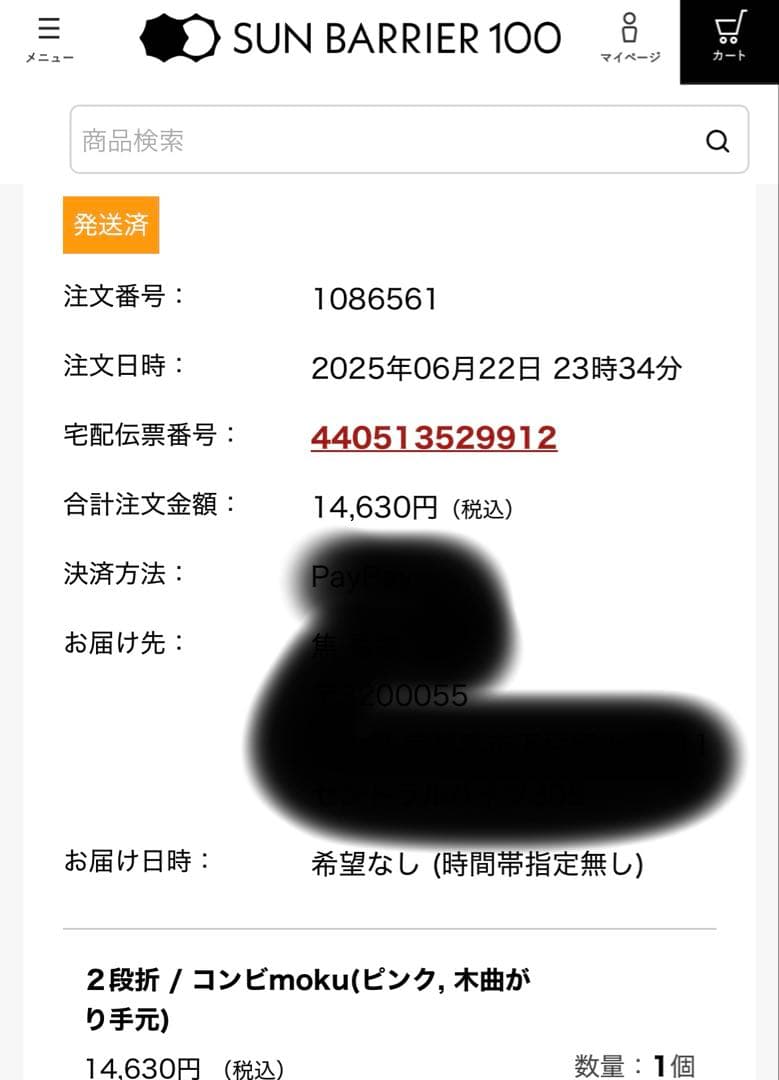Open the メニュー hamburger menu
This screenshot has width=779, height=1080.
coord(49,38)
